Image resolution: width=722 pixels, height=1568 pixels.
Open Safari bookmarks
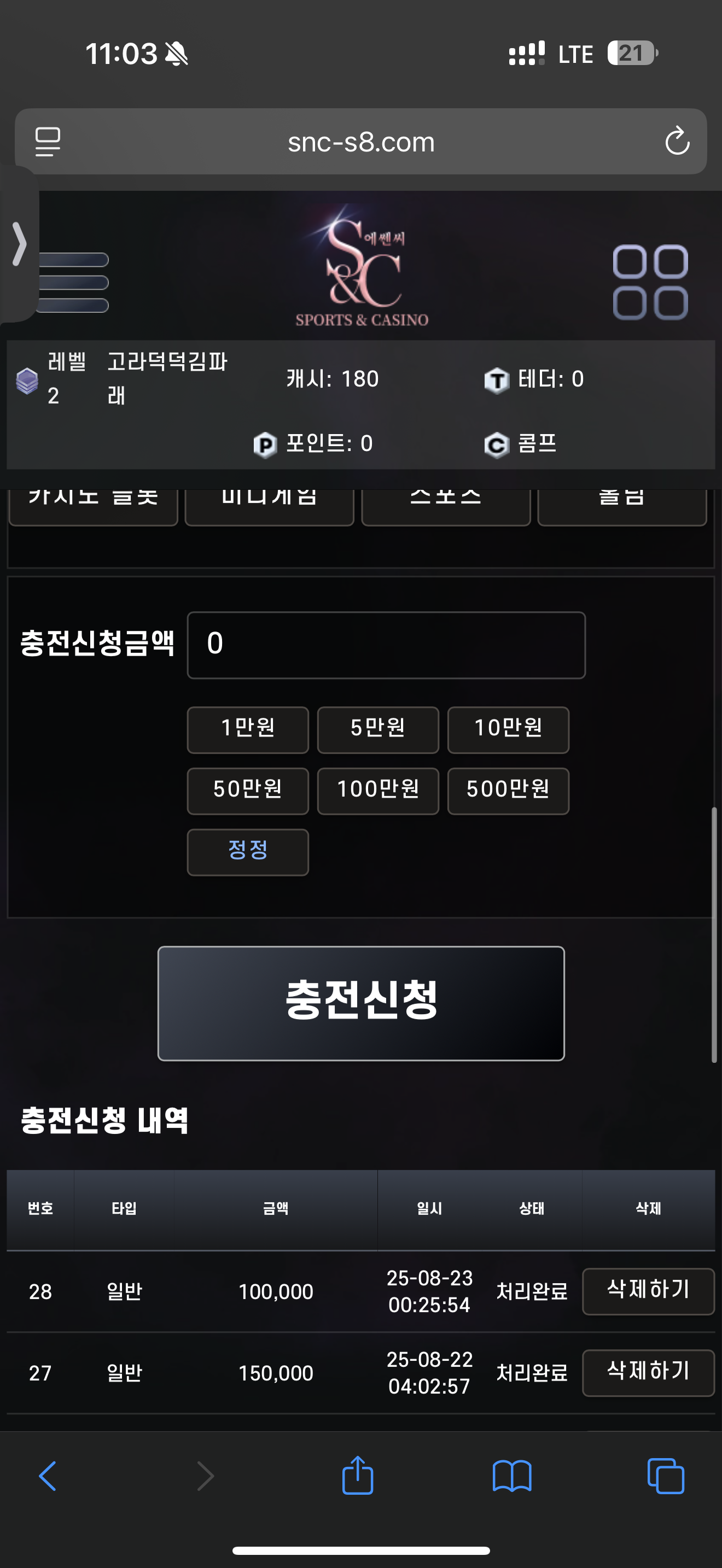[x=512, y=1476]
